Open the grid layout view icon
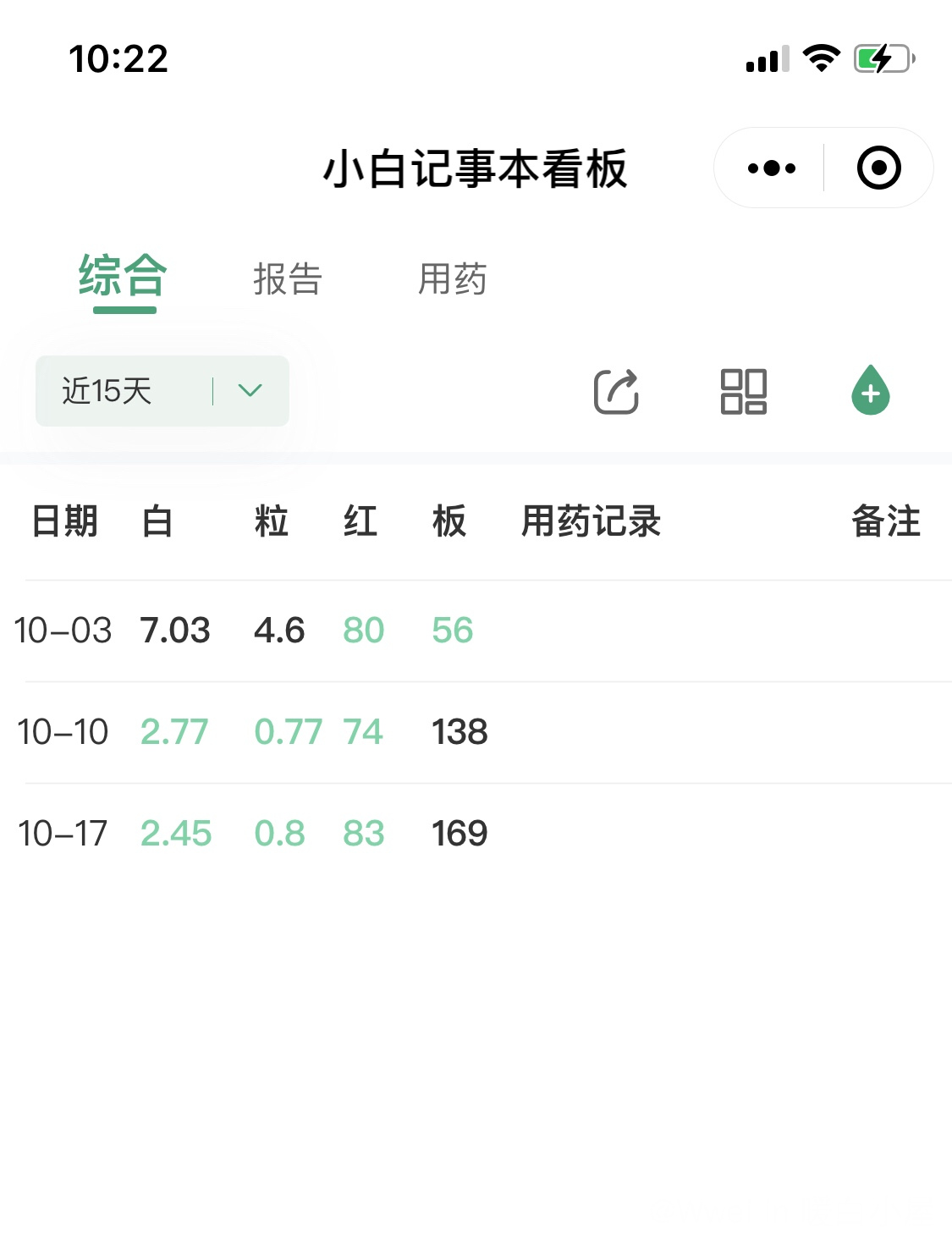This screenshot has width=952, height=1245. point(743,392)
